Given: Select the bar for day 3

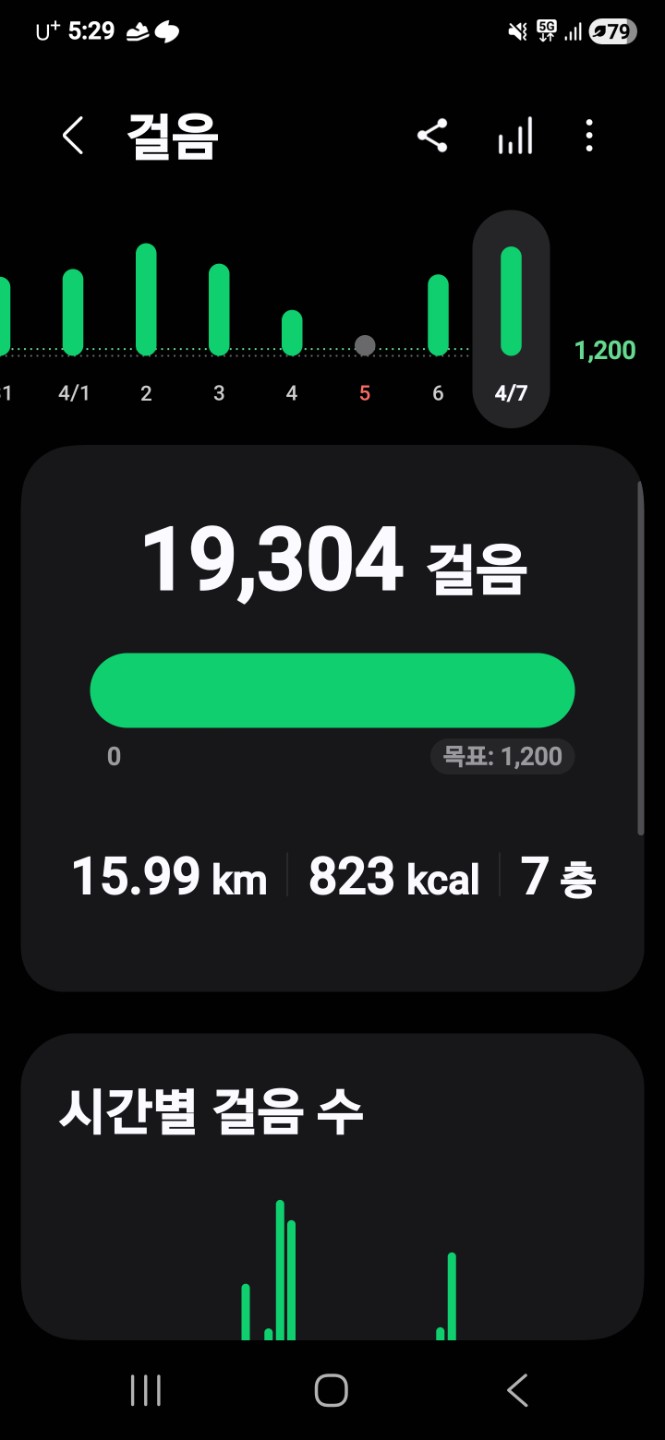Looking at the screenshot, I should (x=219, y=310).
